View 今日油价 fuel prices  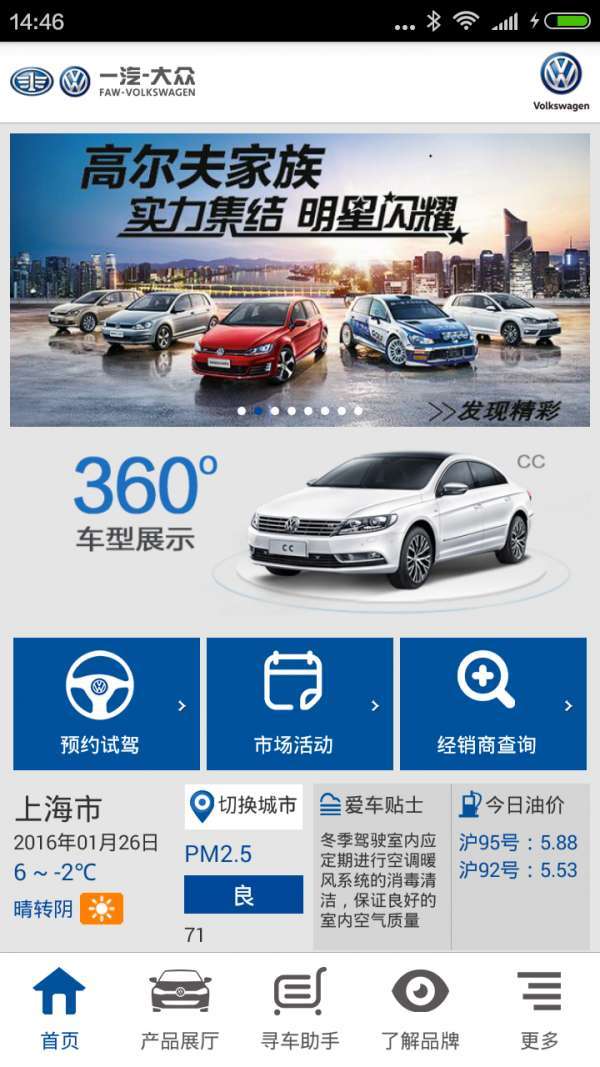click(519, 866)
